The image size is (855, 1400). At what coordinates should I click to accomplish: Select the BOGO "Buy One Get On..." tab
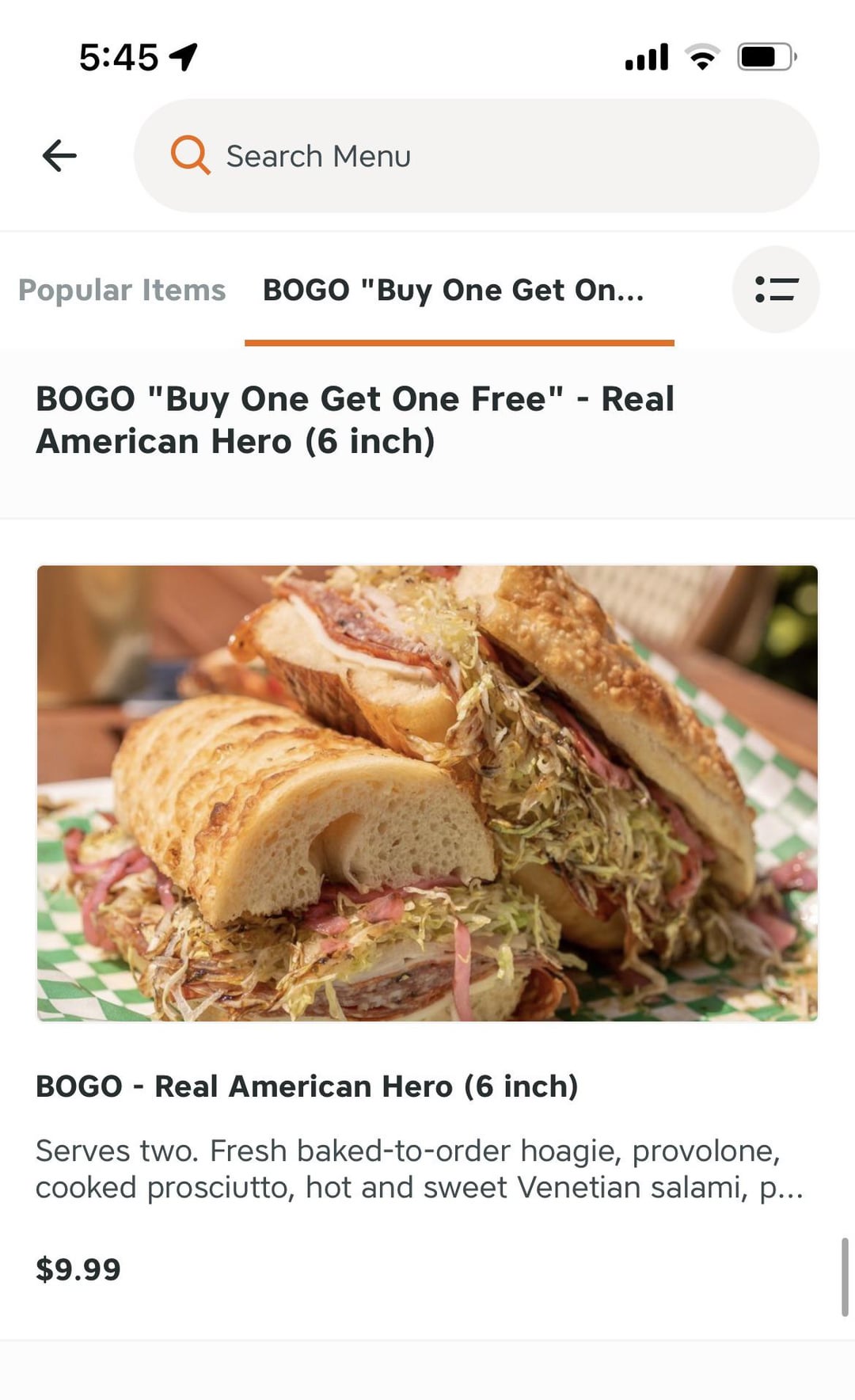click(x=454, y=290)
